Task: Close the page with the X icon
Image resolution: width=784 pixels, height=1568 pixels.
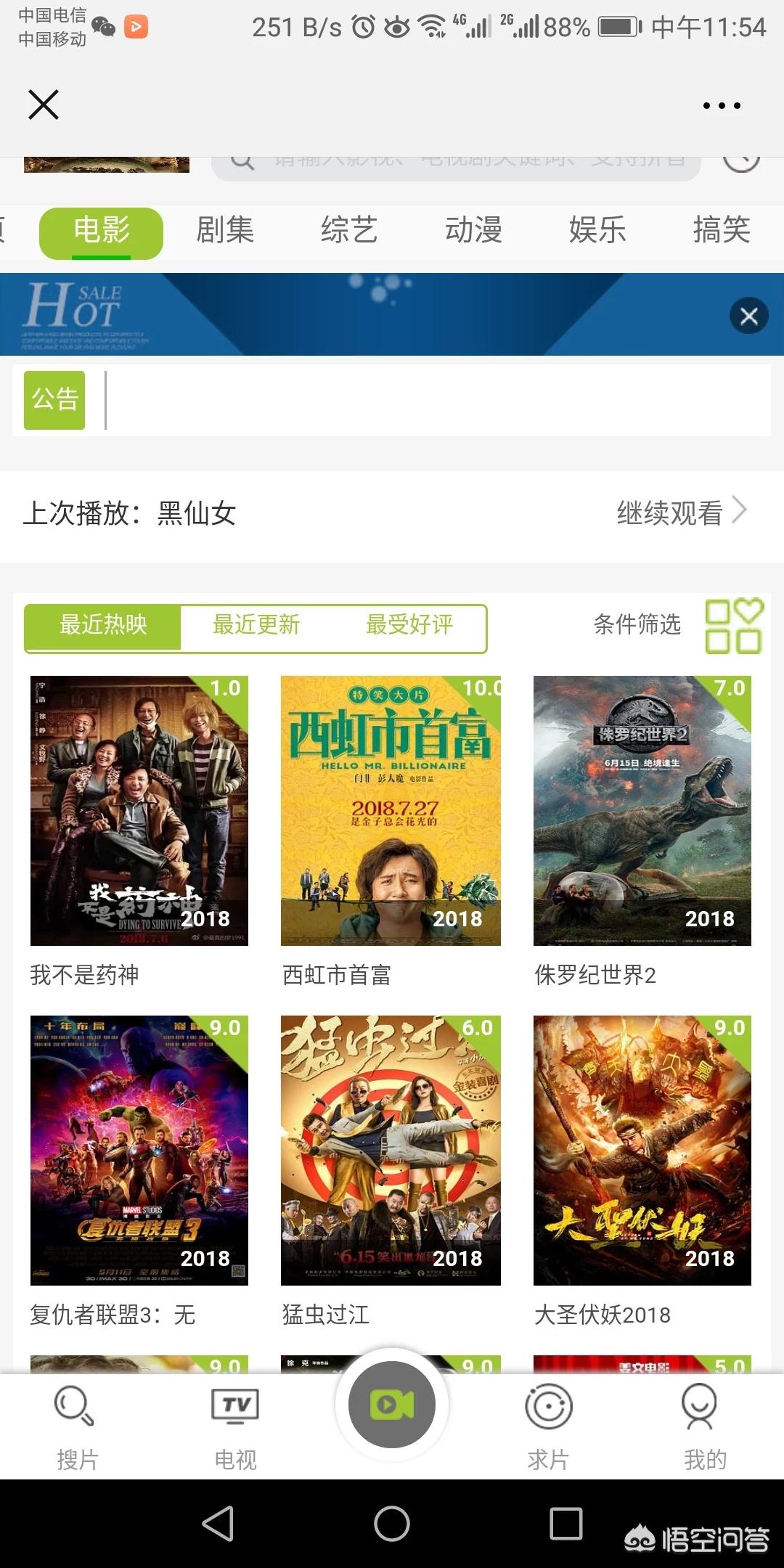Action: click(44, 105)
